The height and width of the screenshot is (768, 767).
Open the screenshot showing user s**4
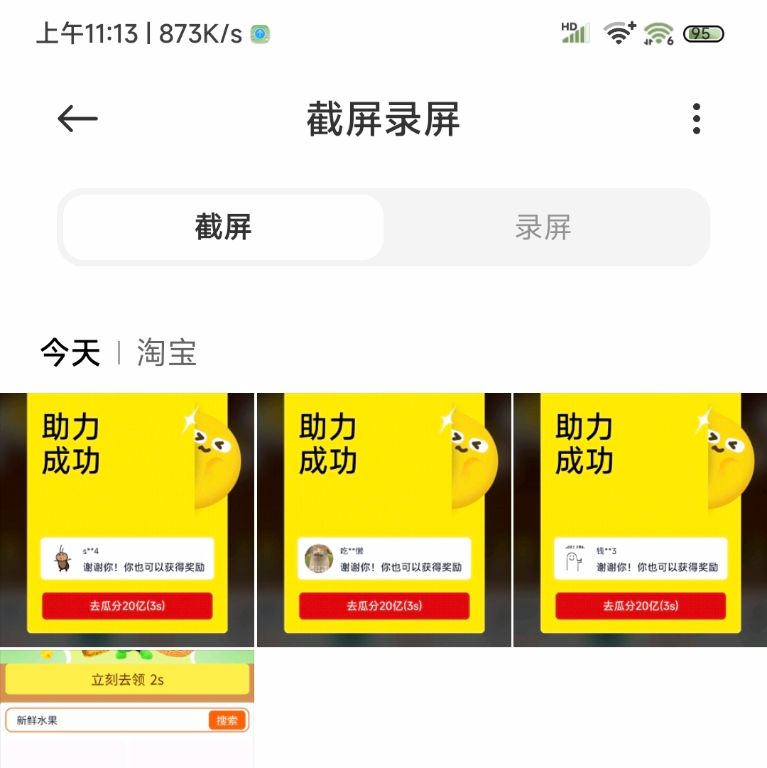127,519
